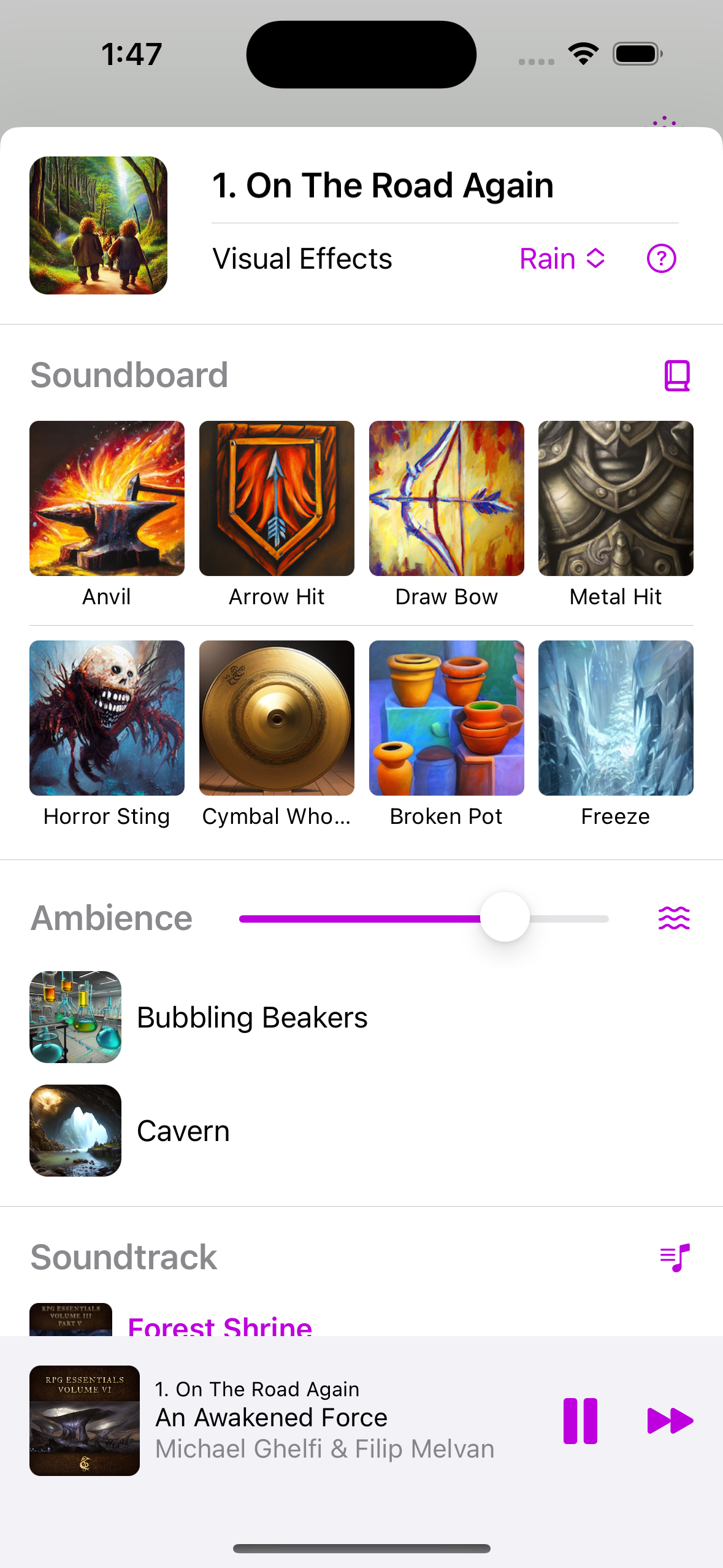Open the Soundtrack playlist icon
This screenshot has width=723, height=1568.
click(675, 1258)
